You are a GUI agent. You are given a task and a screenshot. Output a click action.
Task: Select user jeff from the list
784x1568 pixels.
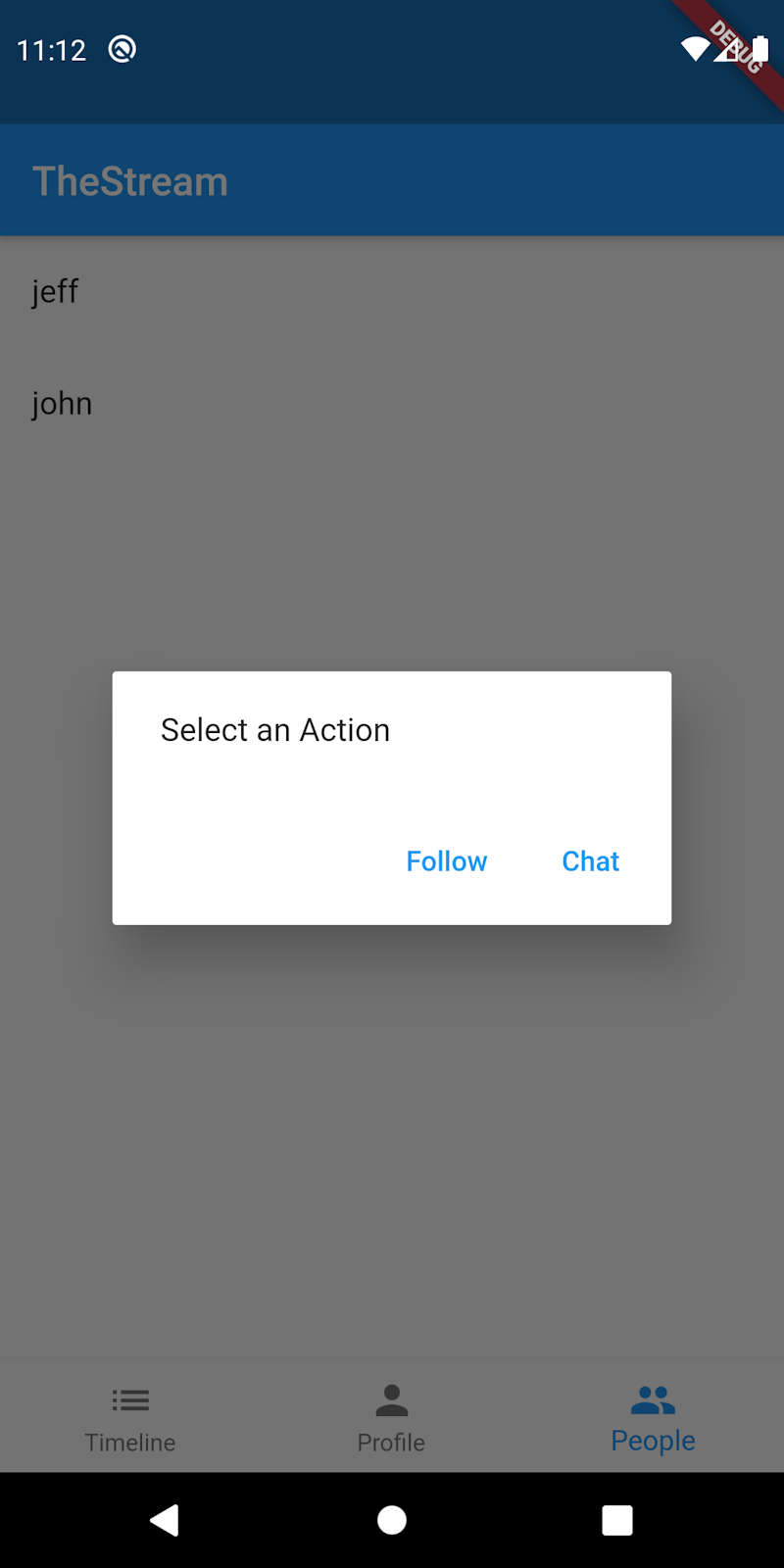(x=55, y=291)
